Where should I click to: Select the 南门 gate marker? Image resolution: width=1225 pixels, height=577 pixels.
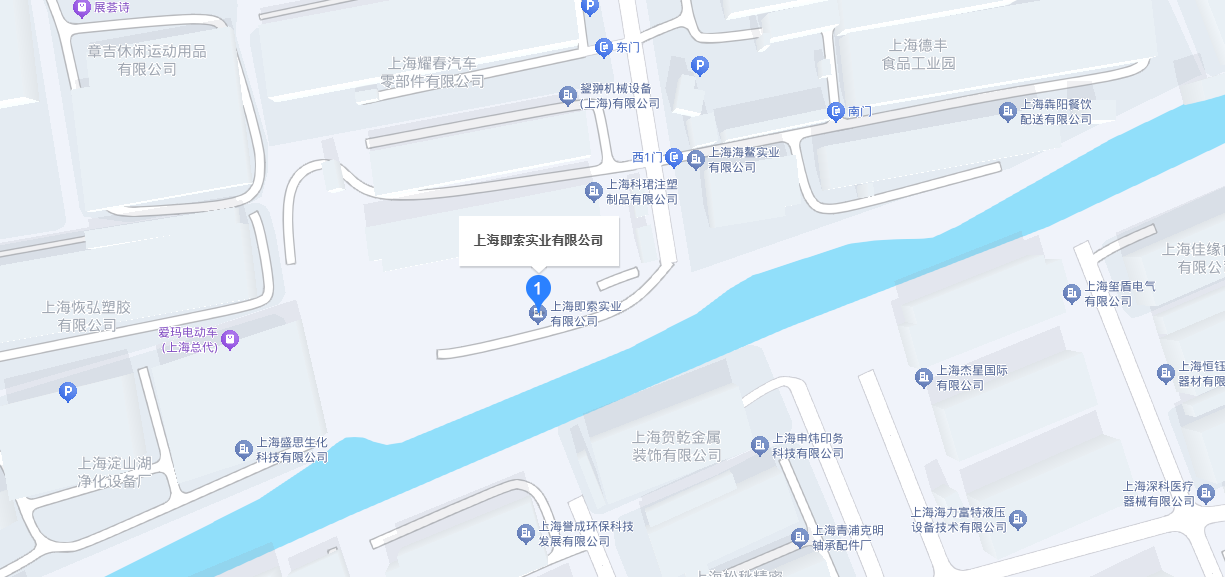point(835,111)
